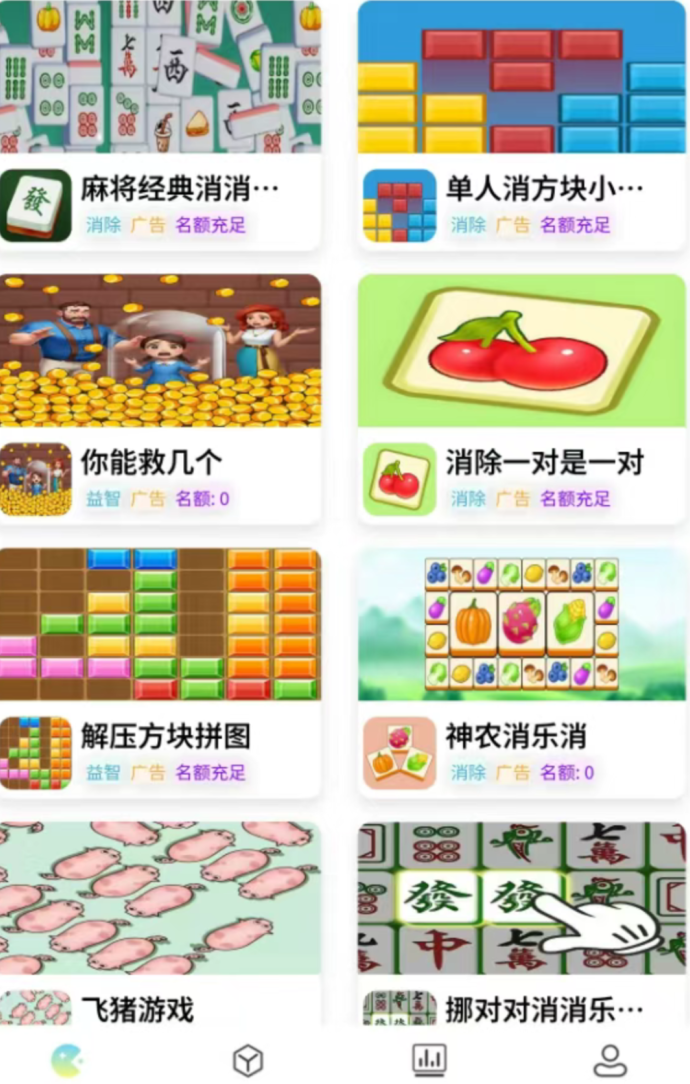This screenshot has height=1084, width=690.
Task: Open the 麻将经典消消 game card
Action: 160,125
